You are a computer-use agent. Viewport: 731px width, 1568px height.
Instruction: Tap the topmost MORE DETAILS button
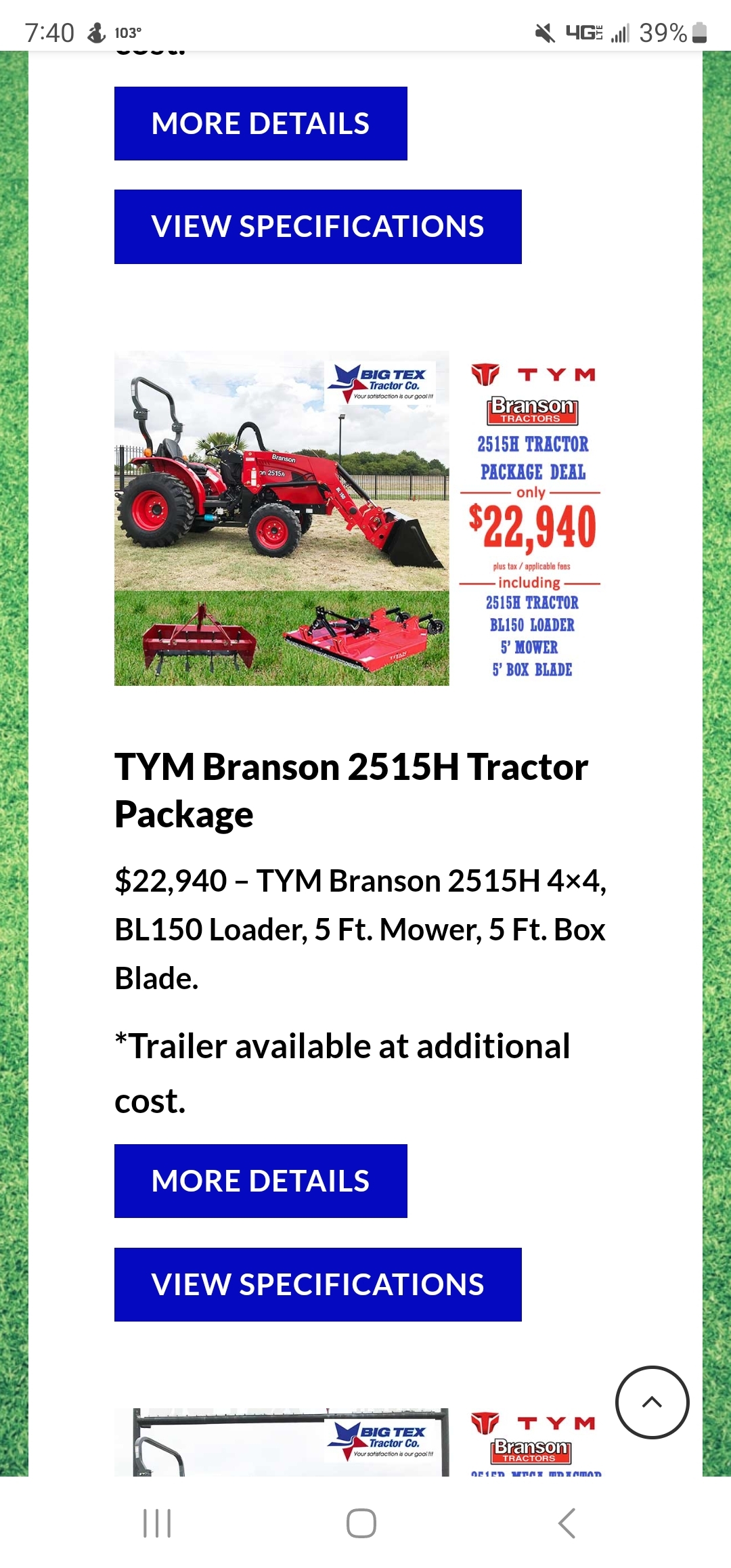(x=261, y=124)
